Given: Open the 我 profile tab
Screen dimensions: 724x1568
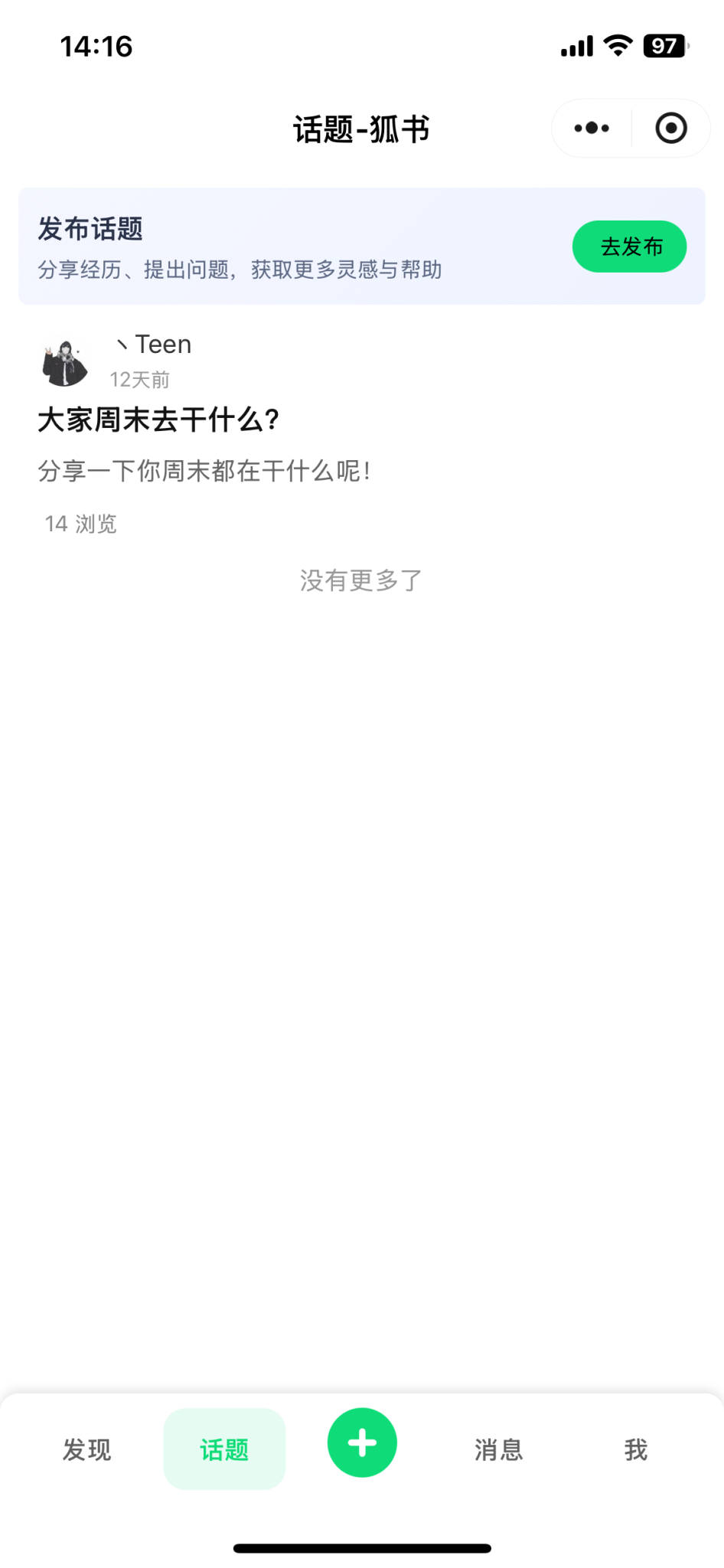Looking at the screenshot, I should click(635, 1449).
